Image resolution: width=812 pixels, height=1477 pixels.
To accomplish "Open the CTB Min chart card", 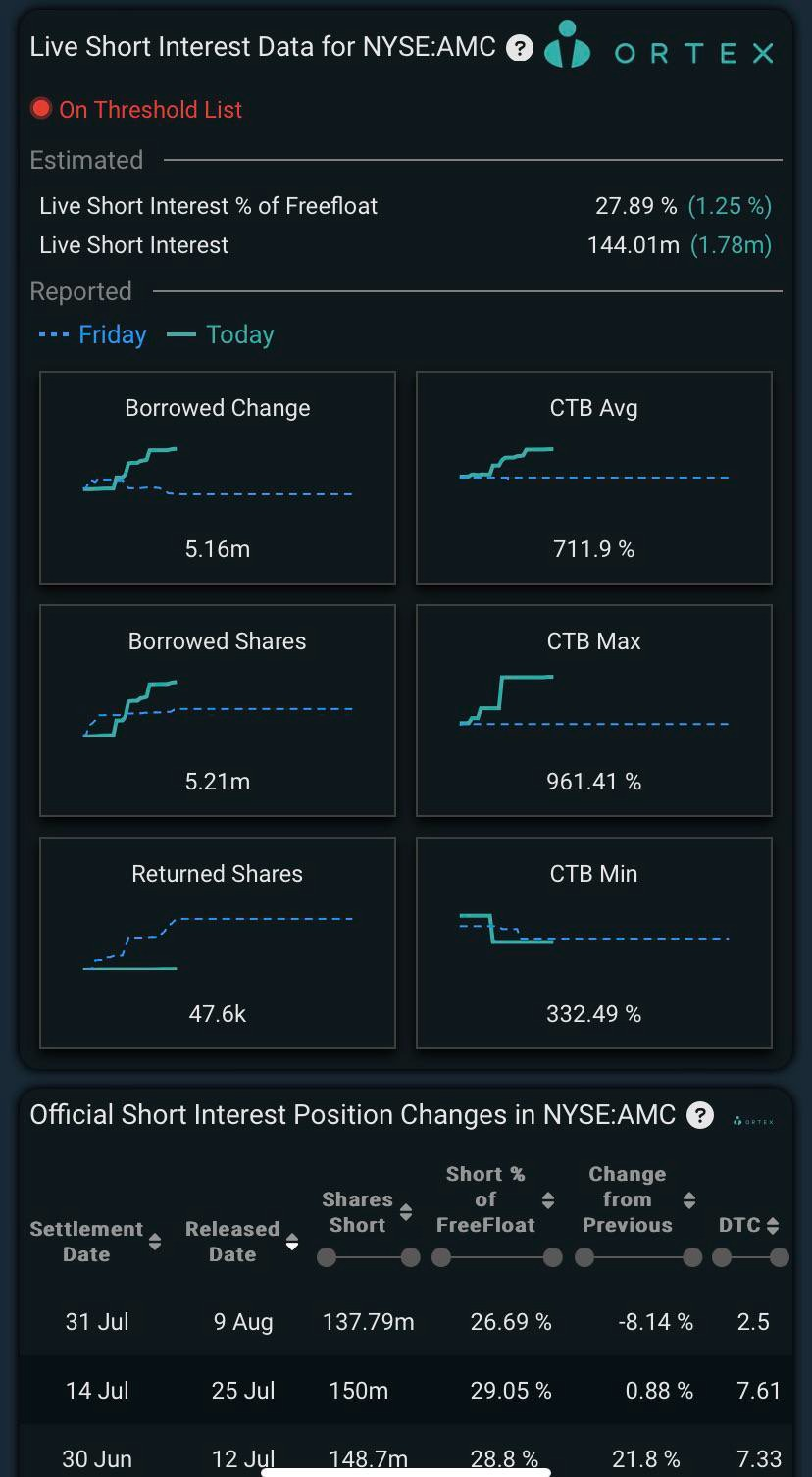I will [x=594, y=942].
